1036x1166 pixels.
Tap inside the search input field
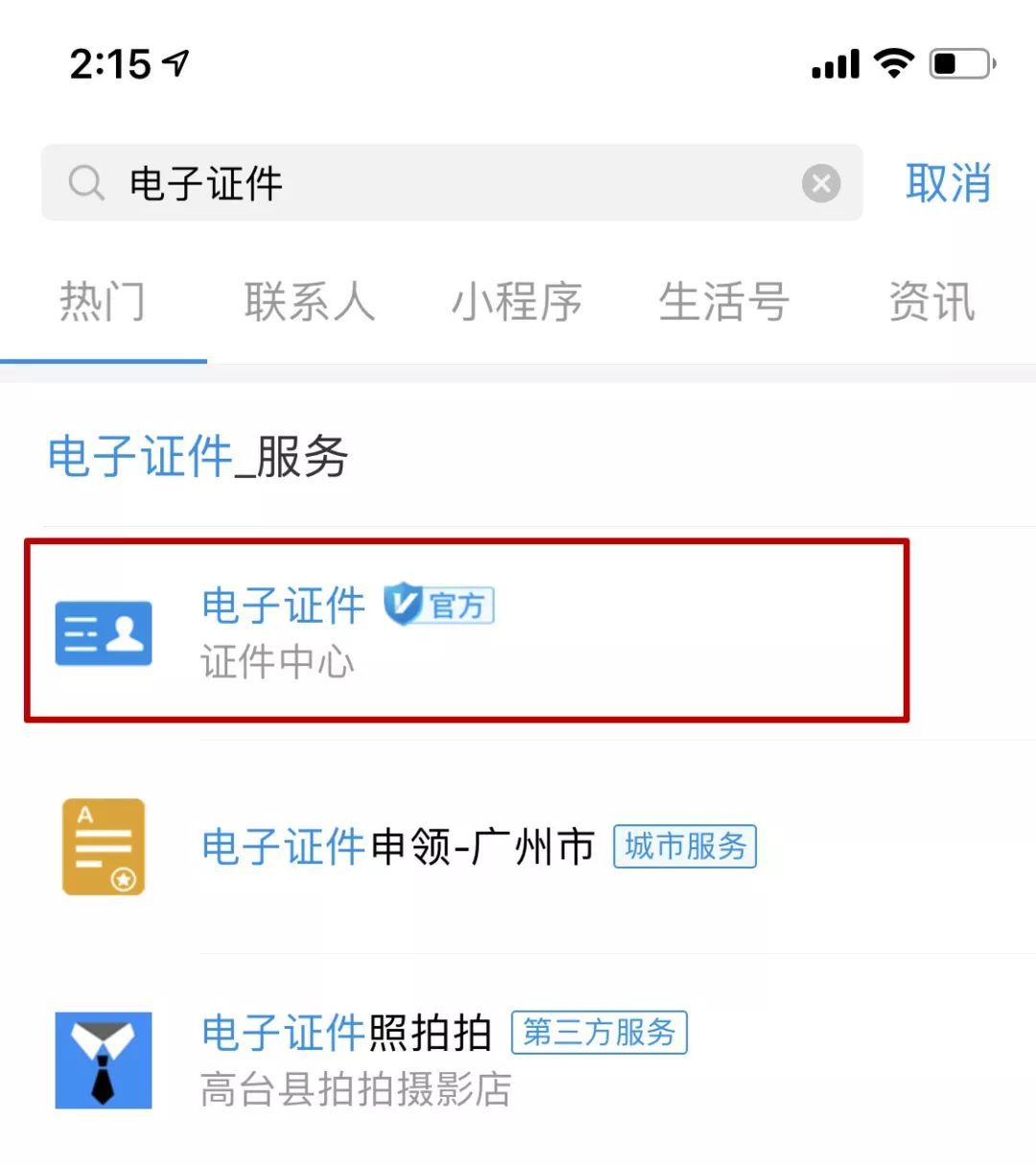[384, 183]
